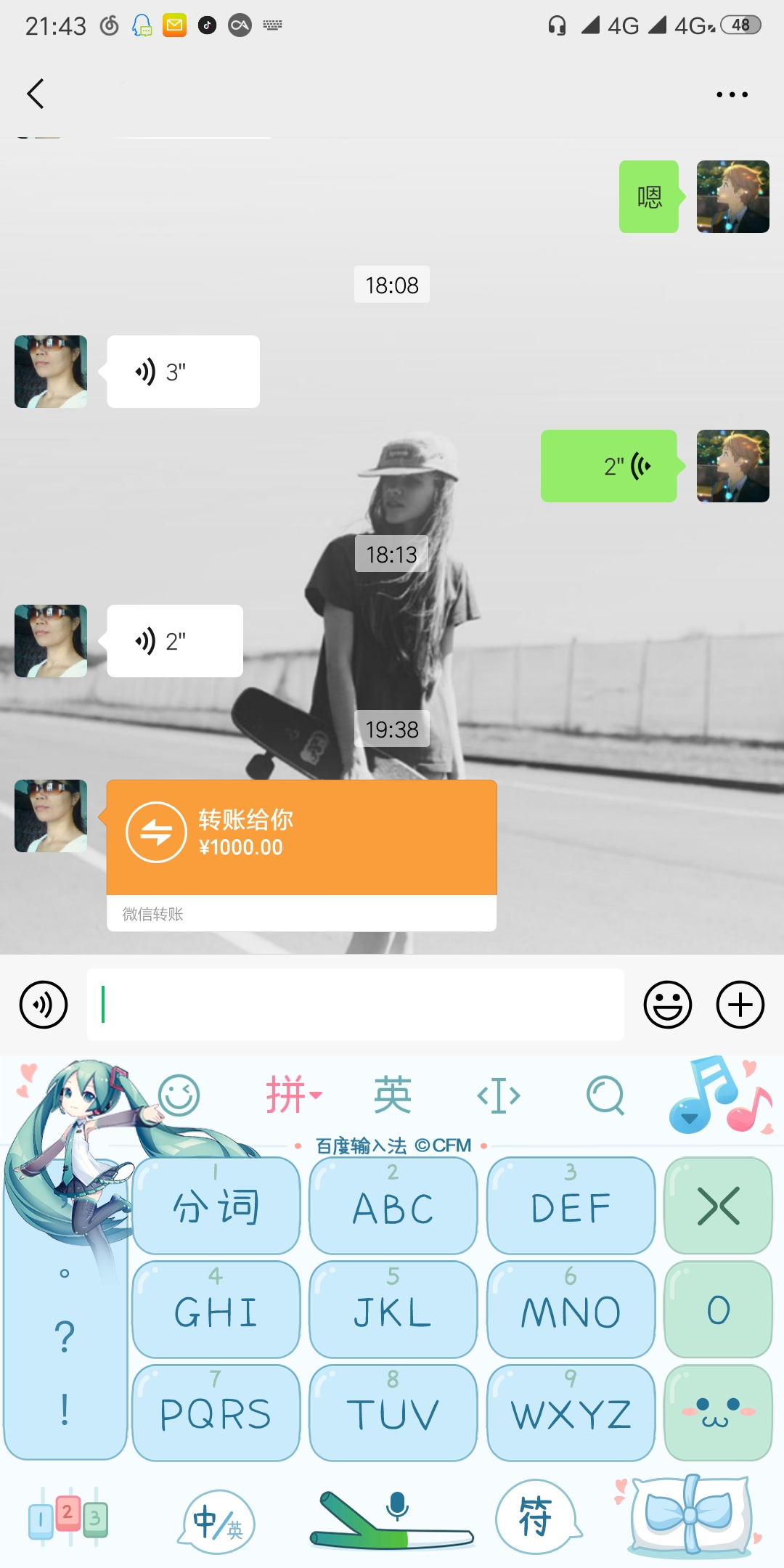Open the plus attachments menu

click(x=740, y=1005)
